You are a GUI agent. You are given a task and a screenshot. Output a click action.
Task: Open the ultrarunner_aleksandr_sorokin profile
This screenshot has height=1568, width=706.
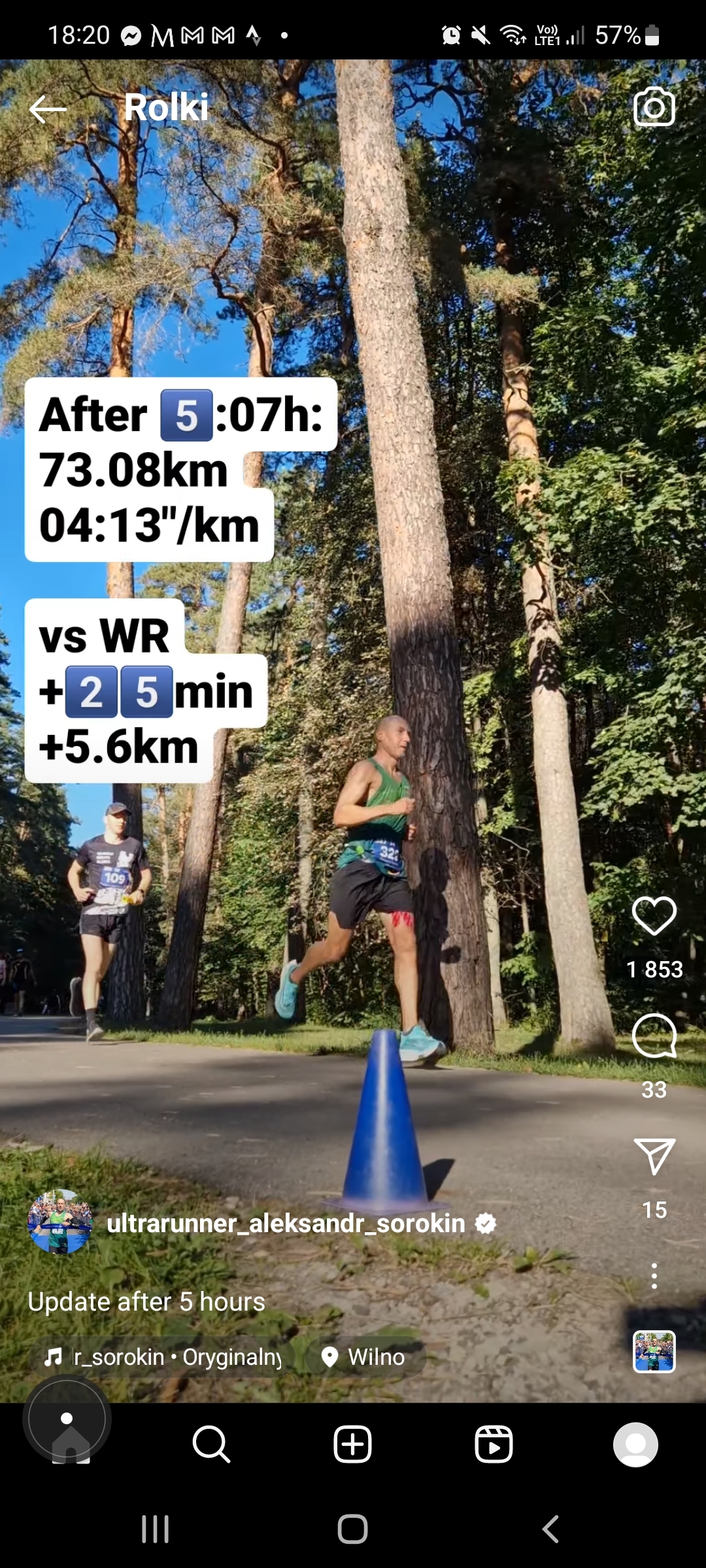pos(286,1223)
